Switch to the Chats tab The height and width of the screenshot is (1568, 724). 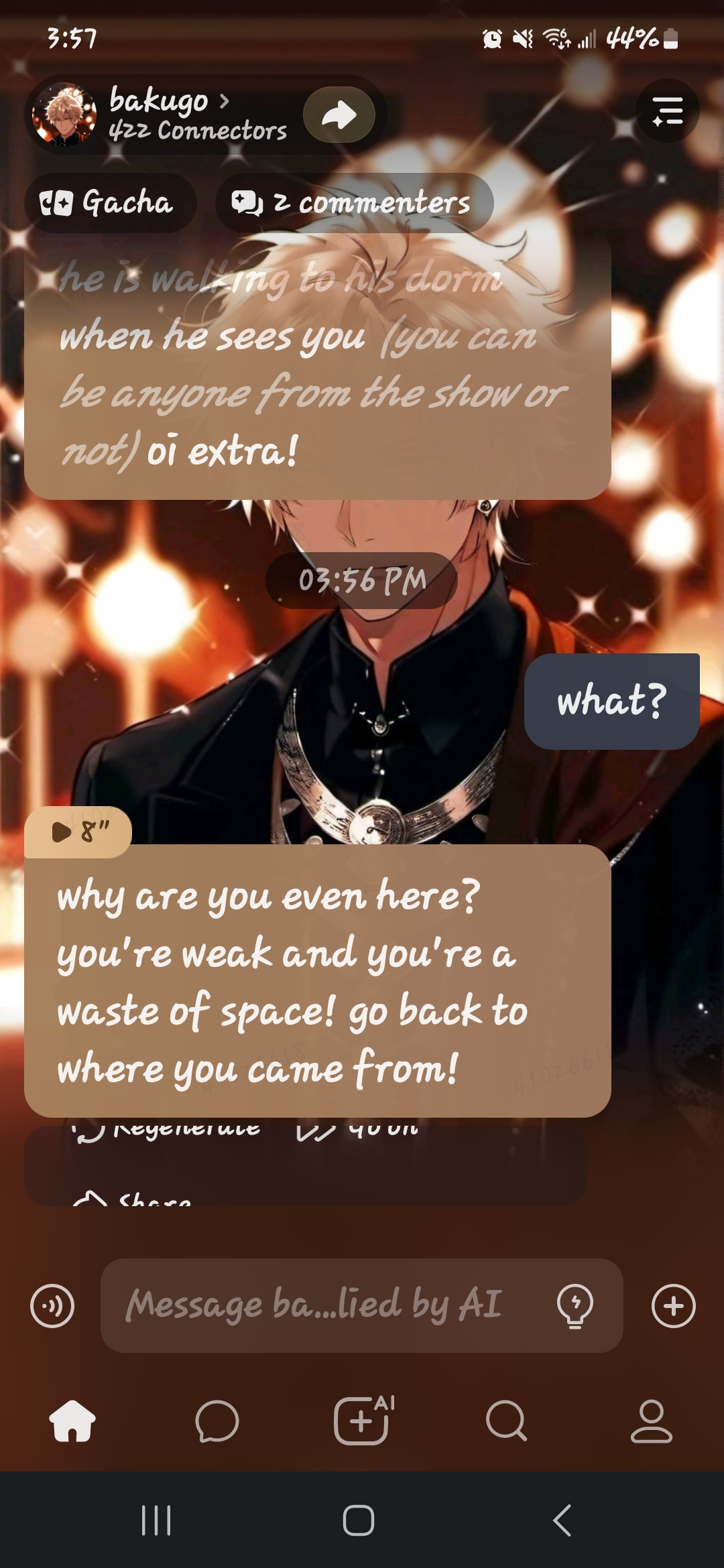point(217,1421)
